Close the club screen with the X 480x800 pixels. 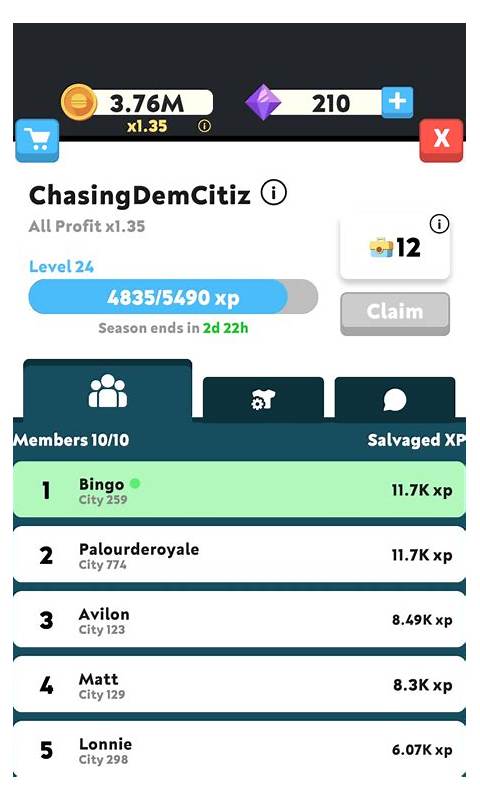(x=441, y=140)
